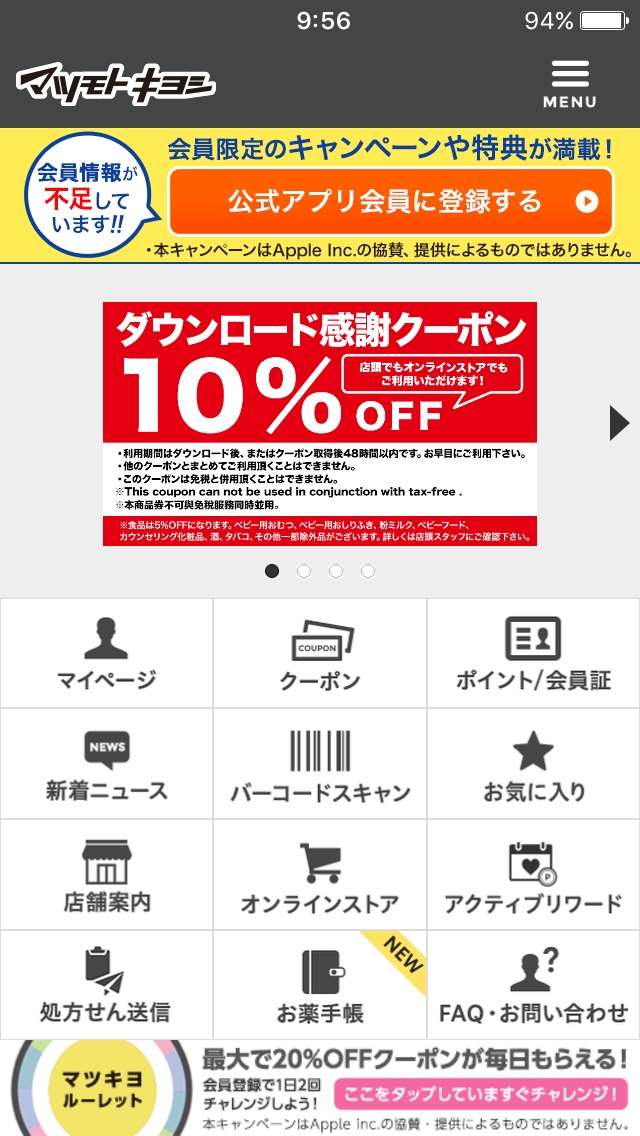The image size is (640, 1136).
Task: Go to オンラインストア
Action: coord(320,875)
